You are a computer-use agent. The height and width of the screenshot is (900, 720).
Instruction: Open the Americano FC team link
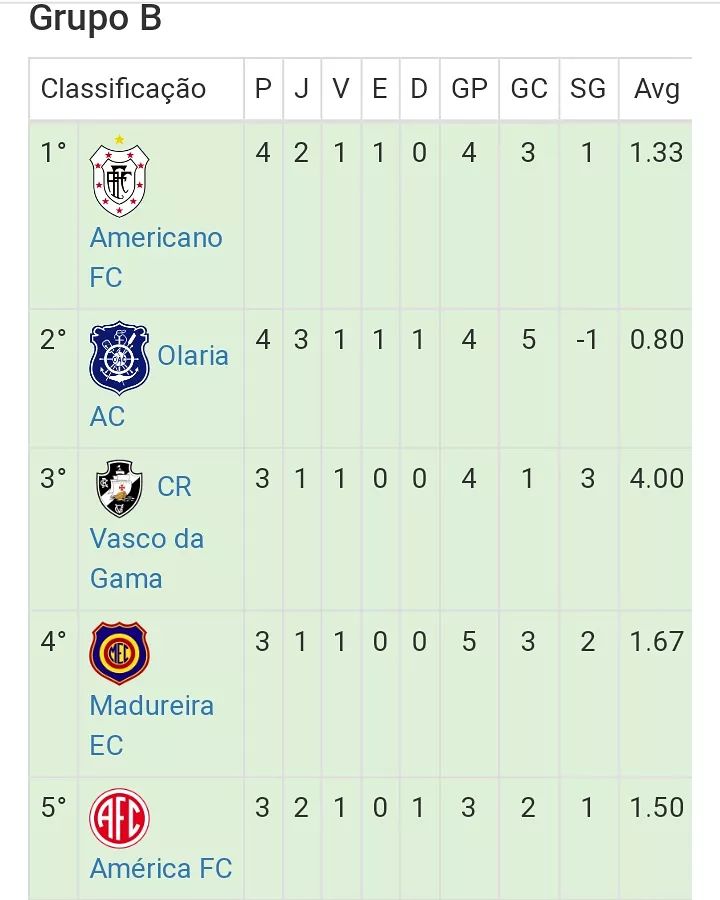[155, 238]
